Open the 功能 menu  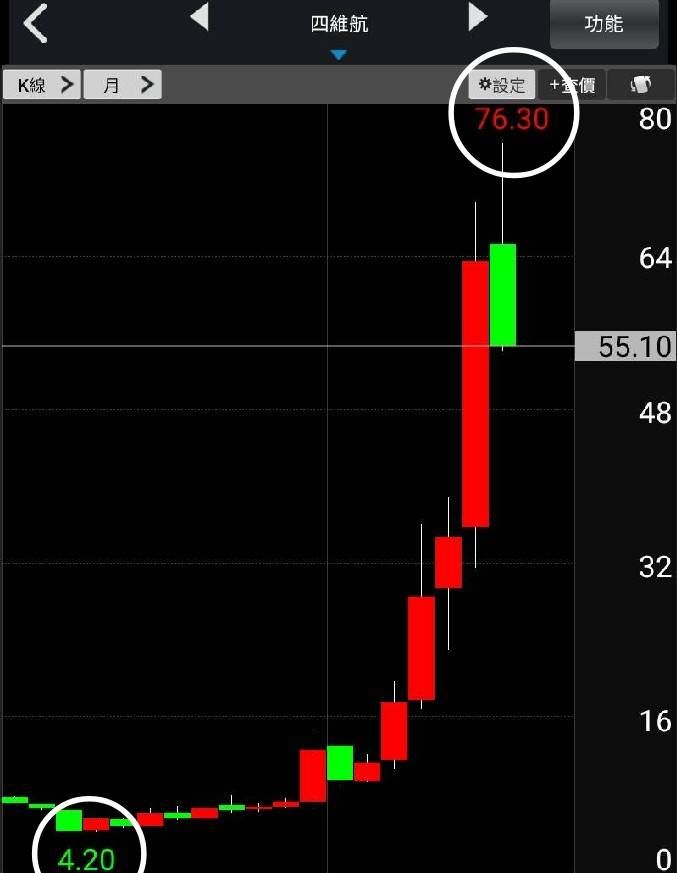click(x=603, y=24)
